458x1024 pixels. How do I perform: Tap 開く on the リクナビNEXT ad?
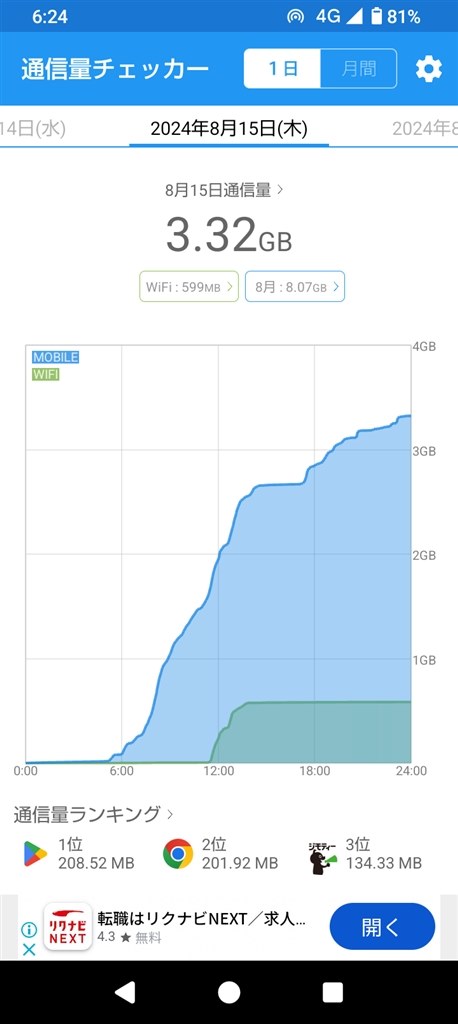[x=382, y=926]
